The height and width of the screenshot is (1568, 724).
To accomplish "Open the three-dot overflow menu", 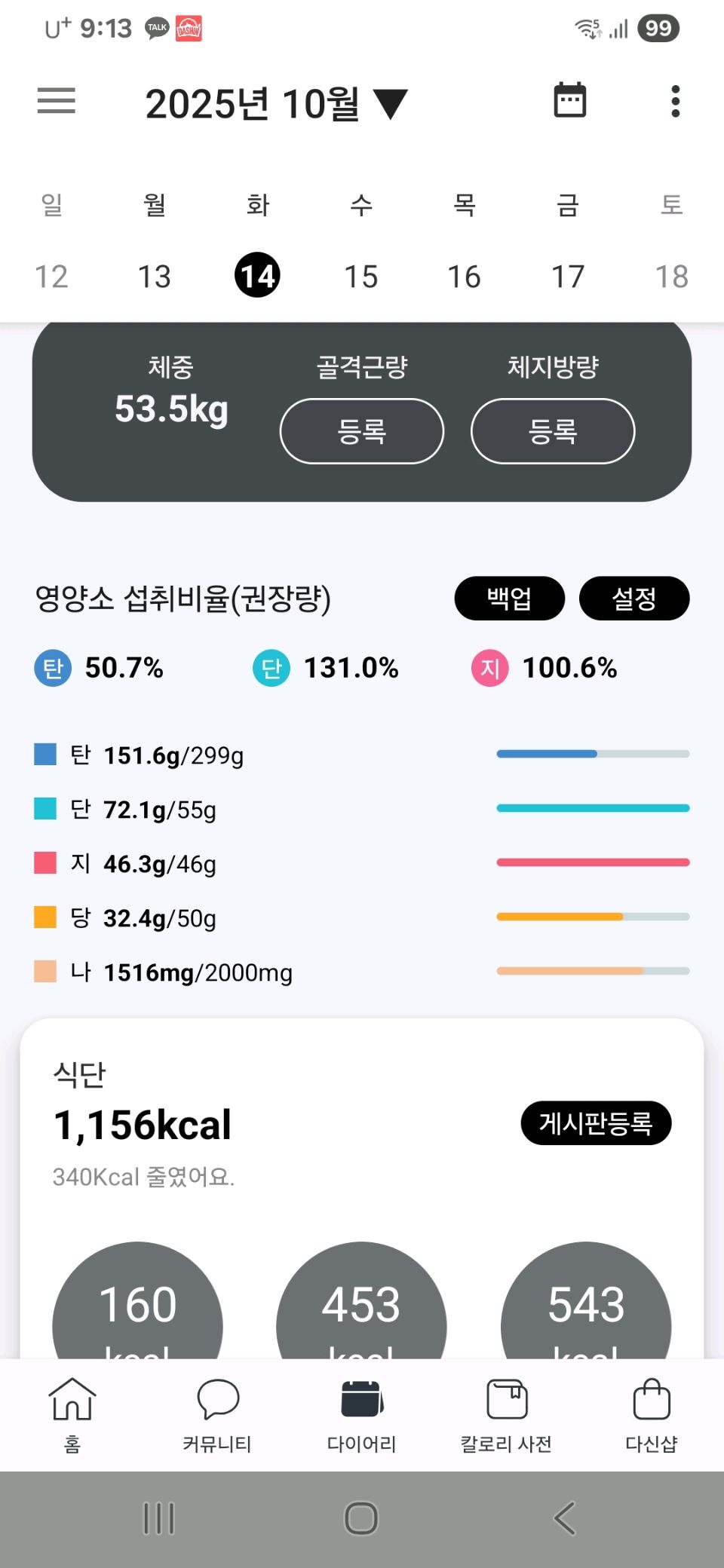I will 675,101.
